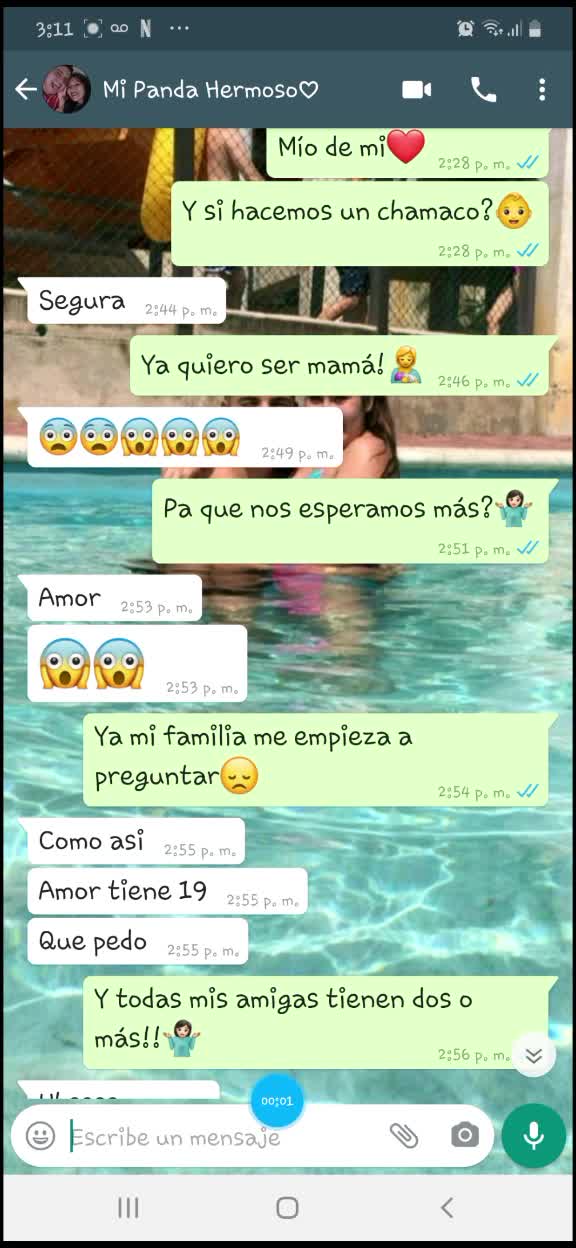This screenshot has height=1248, width=576.
Task: Attach a file with the paperclip
Action: point(404,1135)
